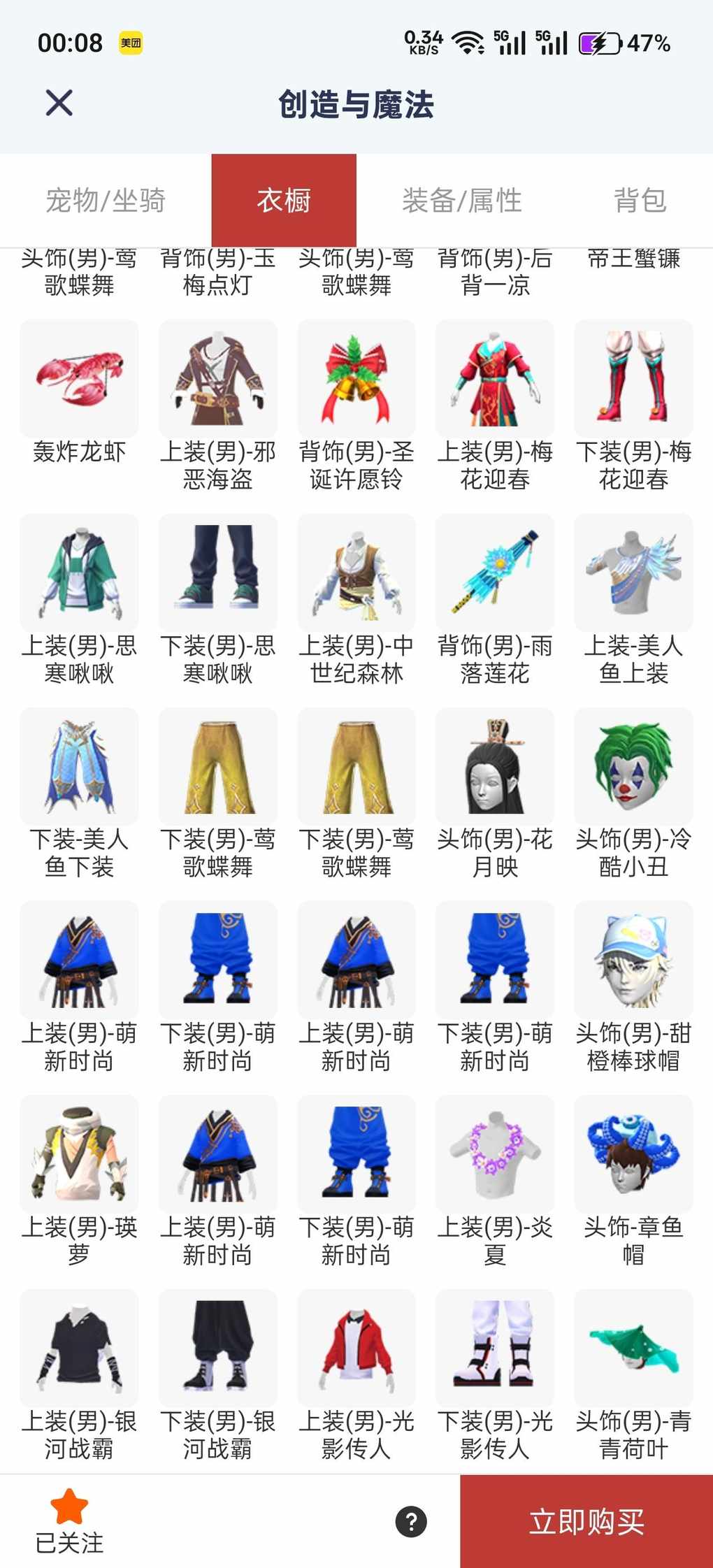Tap 立即购买 to buy now
This screenshot has height=1568, width=713.
(586, 1521)
